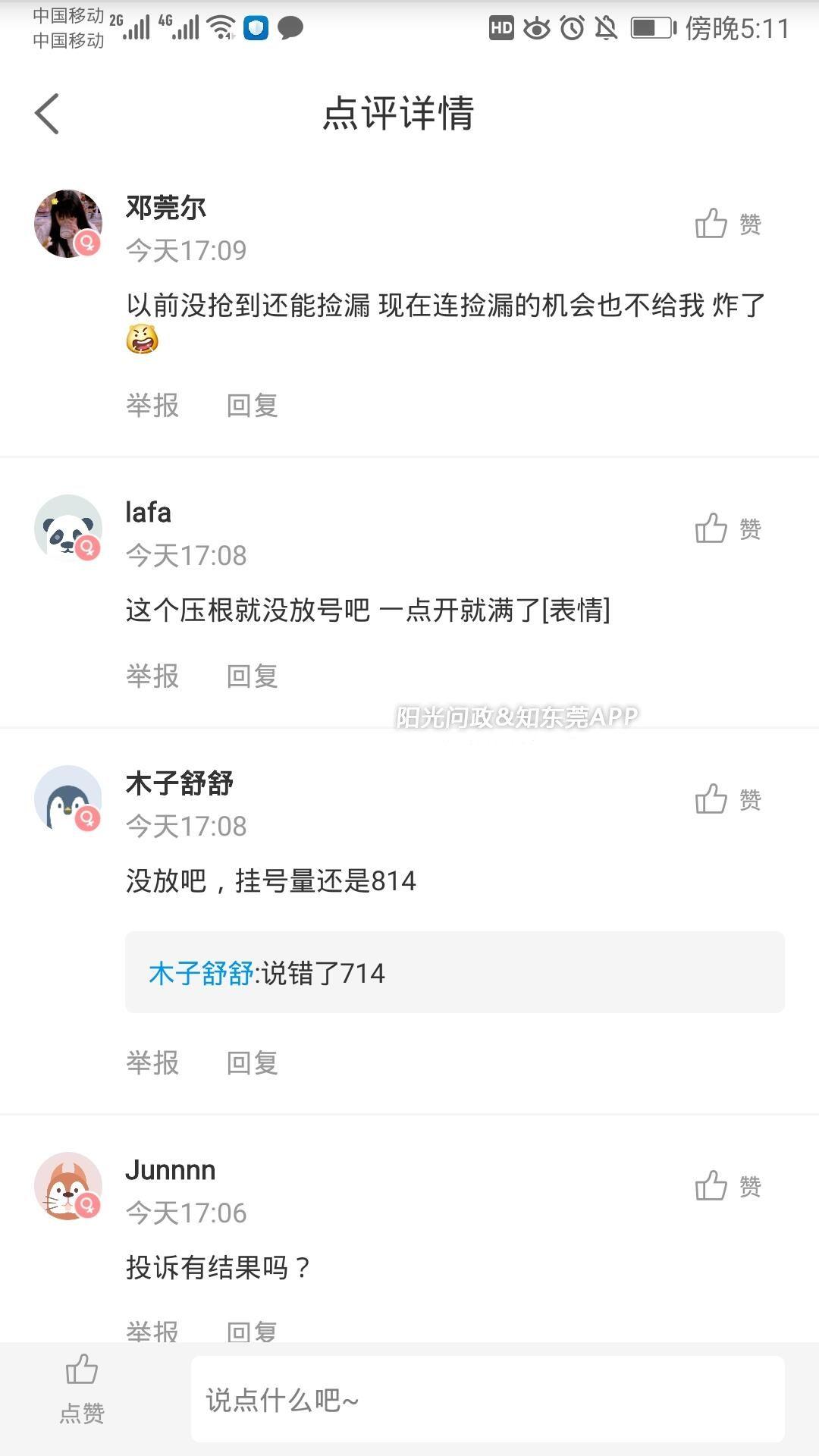819x1456 pixels.
Task: Reply to 邓莞尔's comment
Action: click(x=253, y=405)
